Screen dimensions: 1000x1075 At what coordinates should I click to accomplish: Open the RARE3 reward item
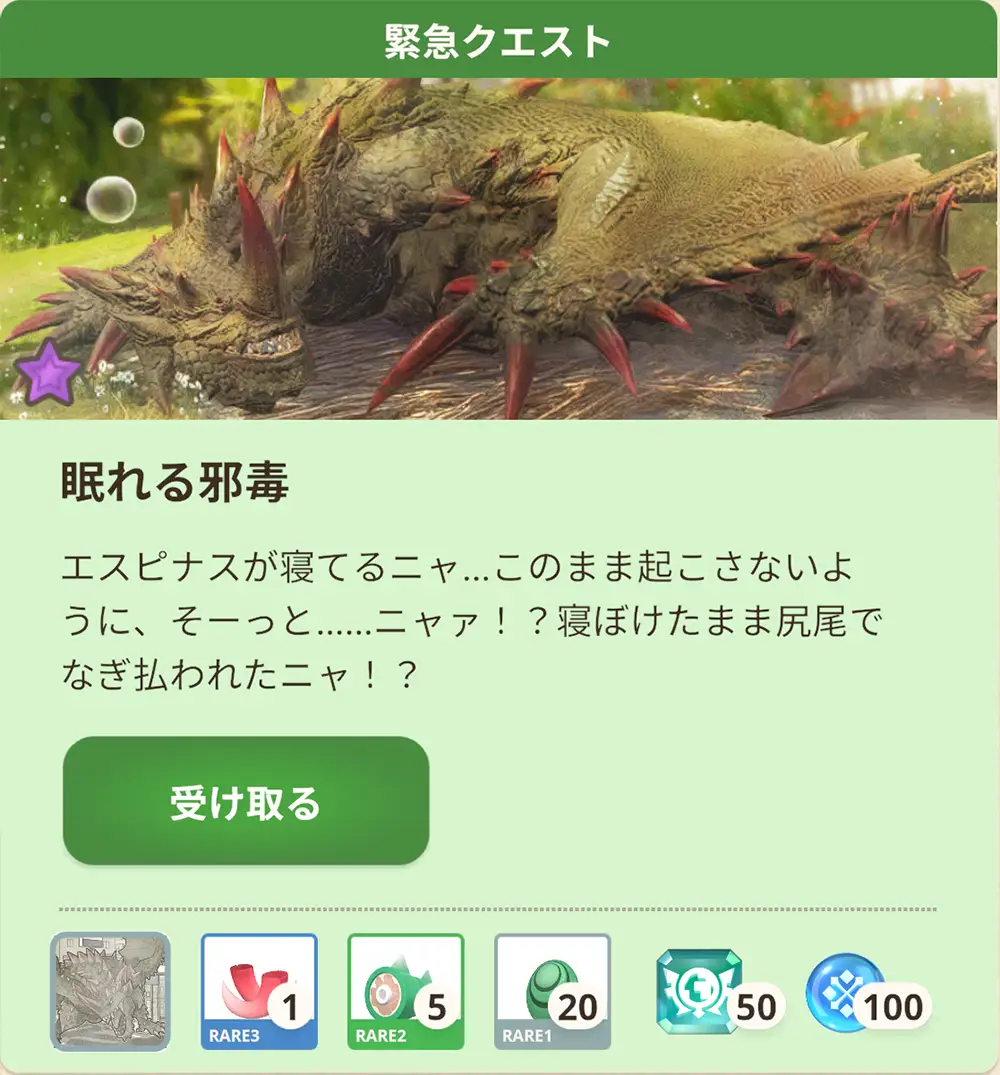click(259, 991)
